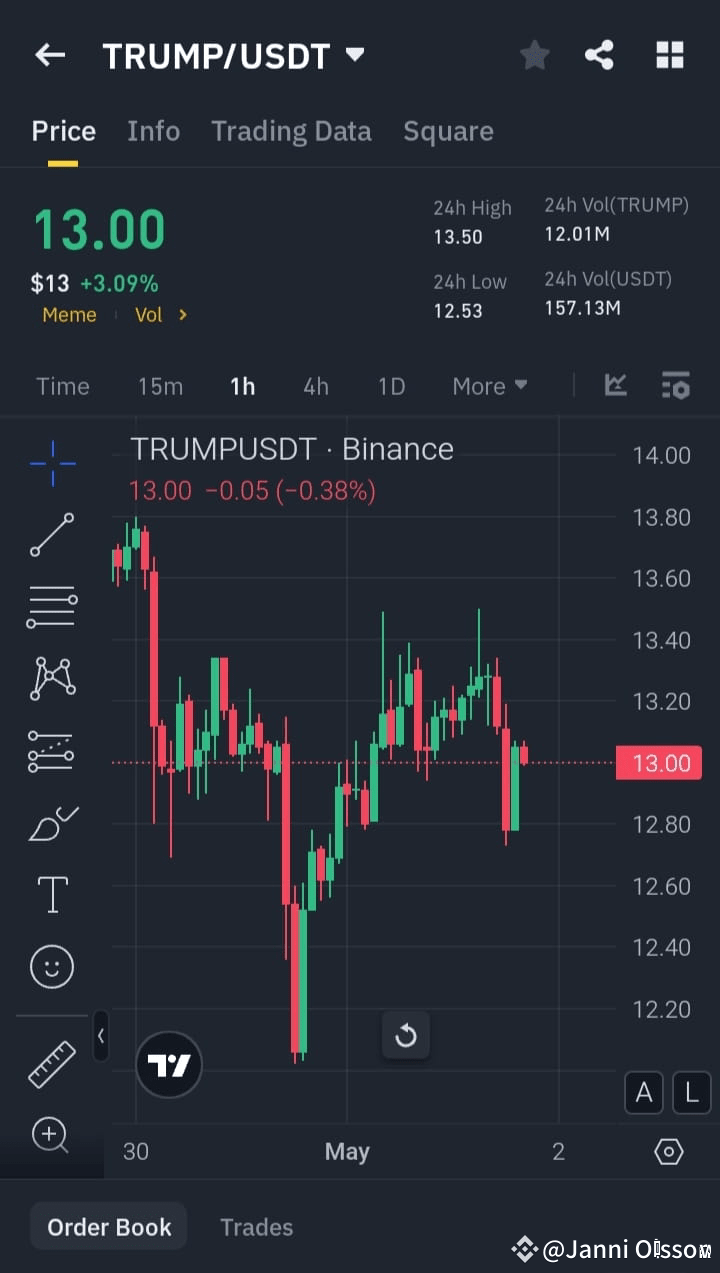Open the horizontal lines drawing tool

[x=52, y=606]
